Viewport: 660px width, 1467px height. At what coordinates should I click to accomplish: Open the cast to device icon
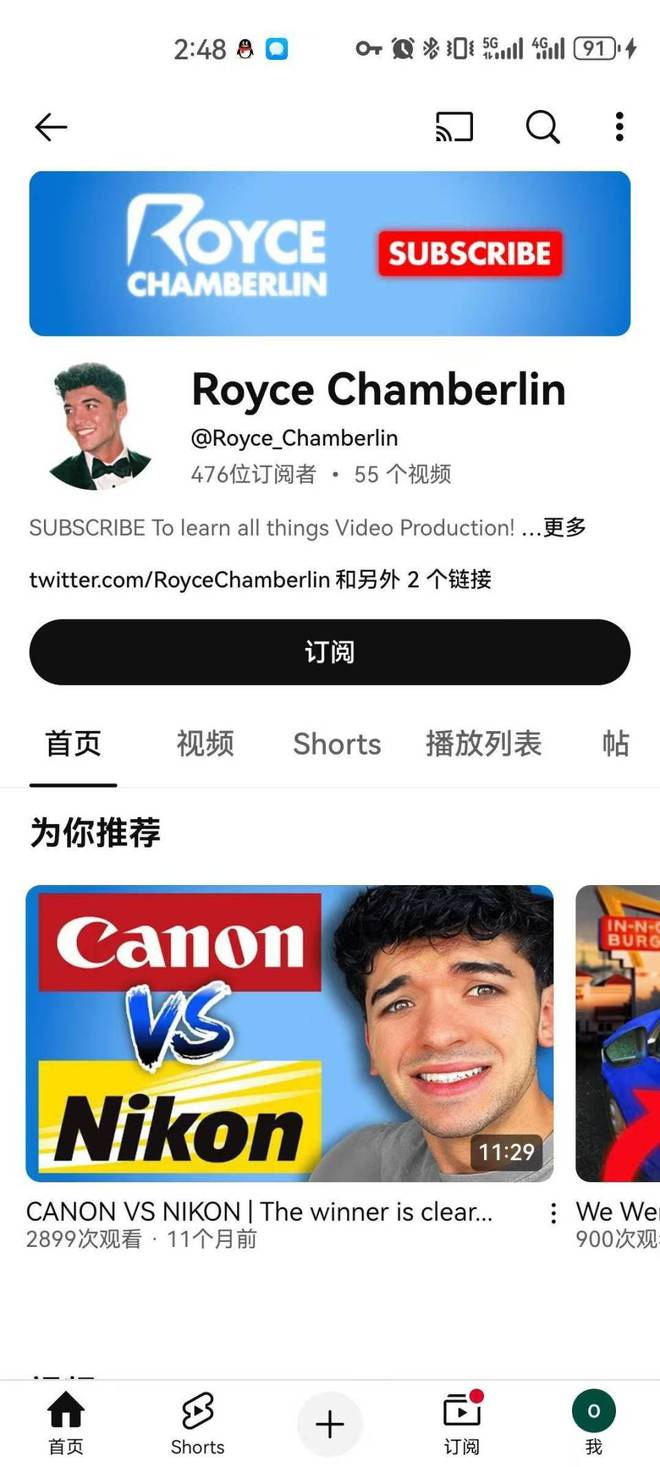[x=454, y=127]
